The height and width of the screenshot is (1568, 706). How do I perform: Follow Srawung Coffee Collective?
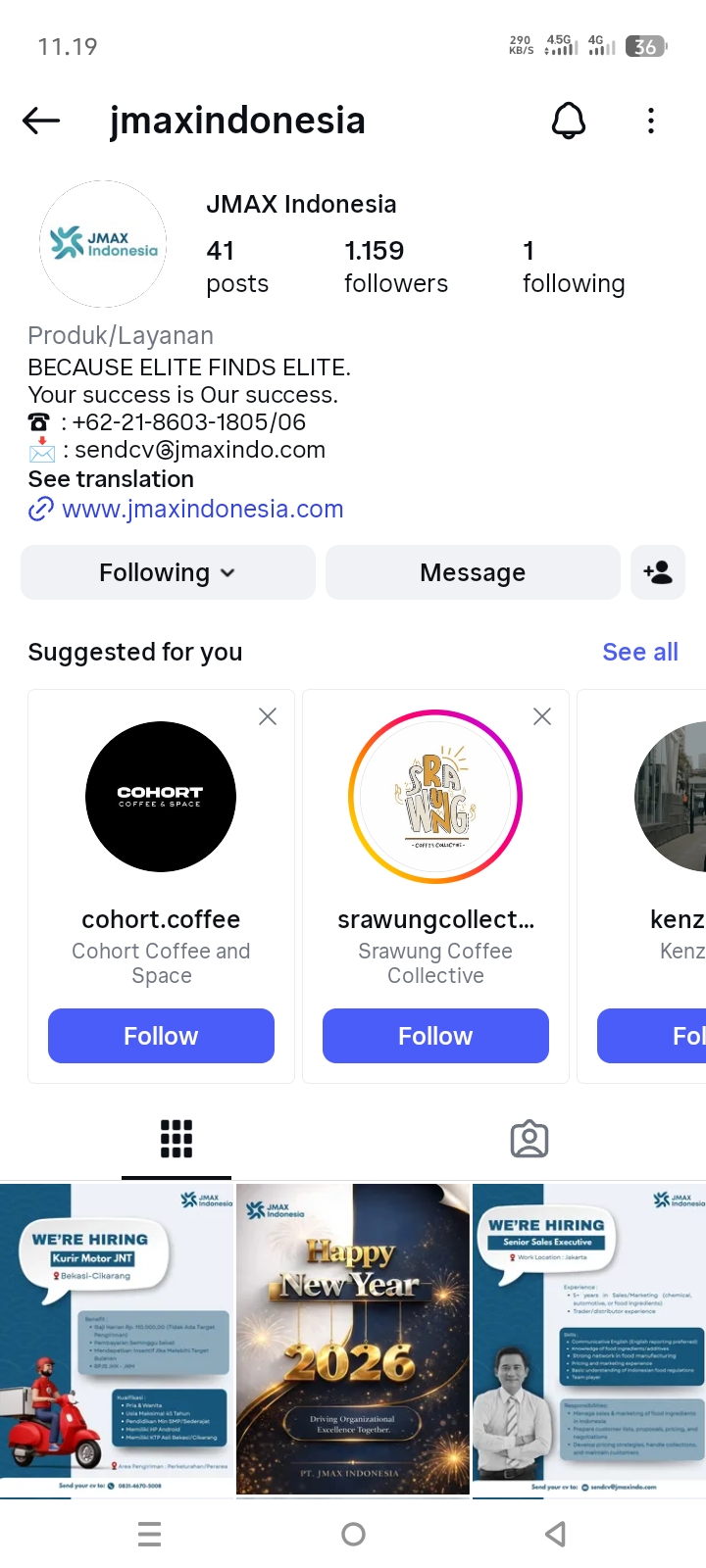click(x=435, y=1036)
